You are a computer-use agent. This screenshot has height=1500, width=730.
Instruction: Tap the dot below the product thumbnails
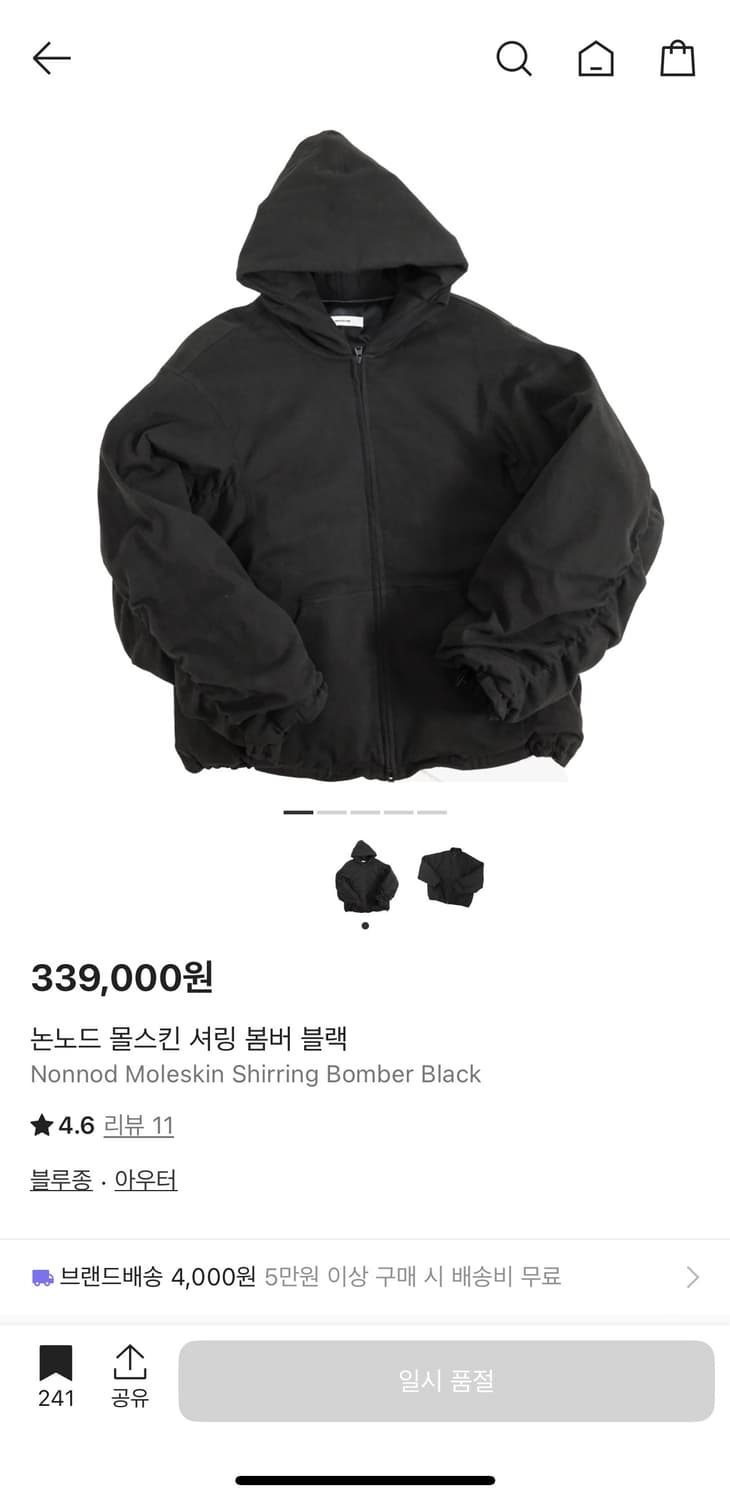coord(365,925)
